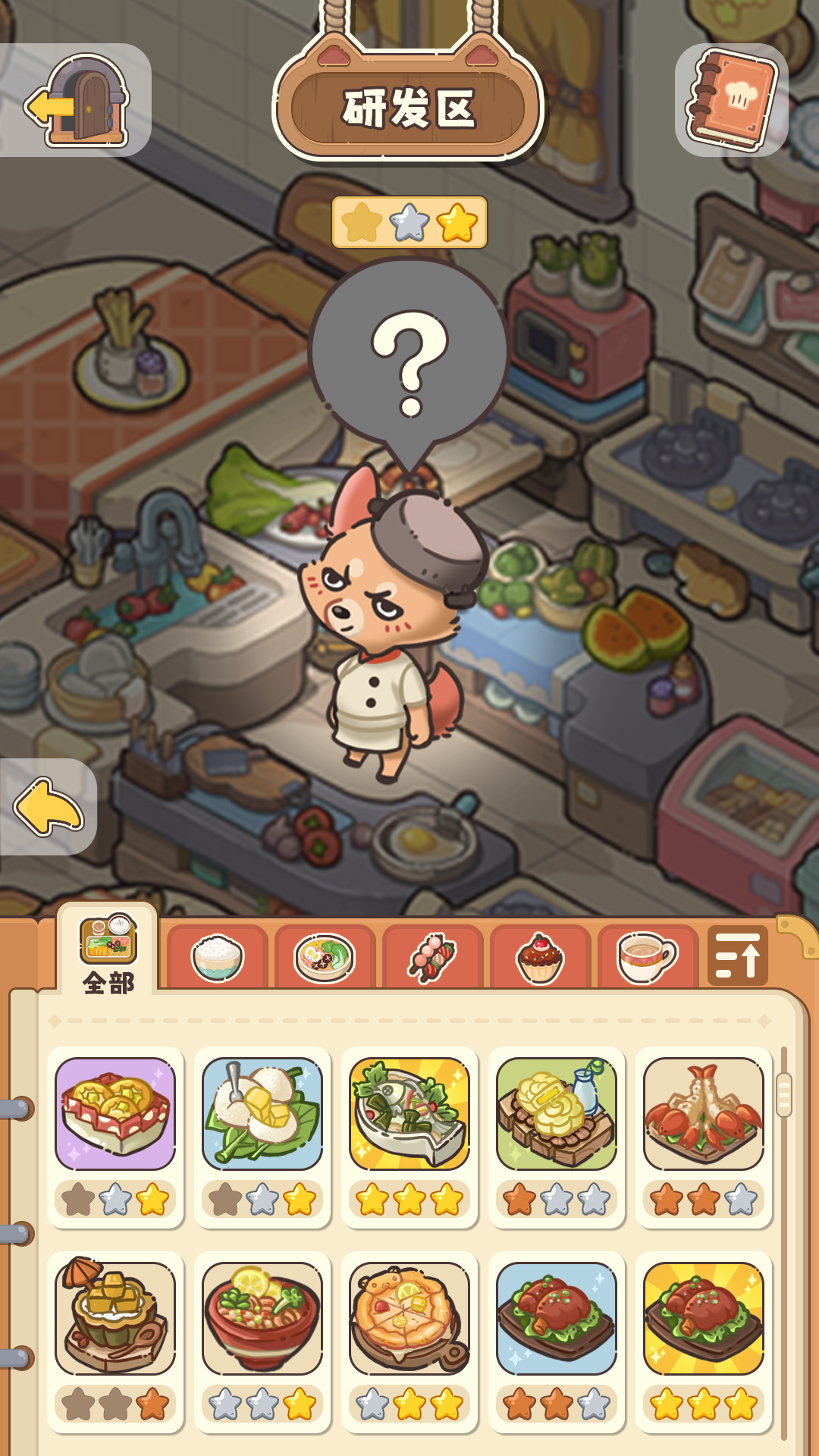
Task: Switch to the tea cup drinks tab
Action: tap(647, 957)
